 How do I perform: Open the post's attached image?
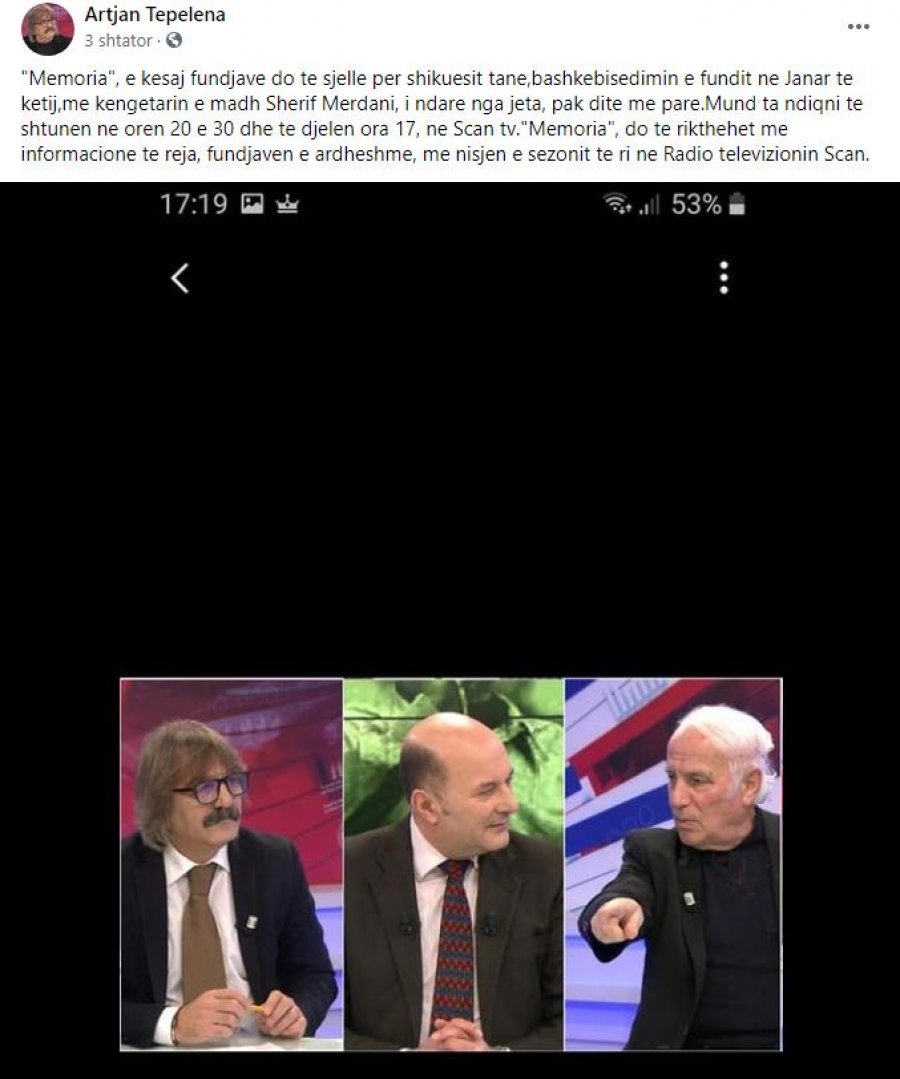pos(450,630)
